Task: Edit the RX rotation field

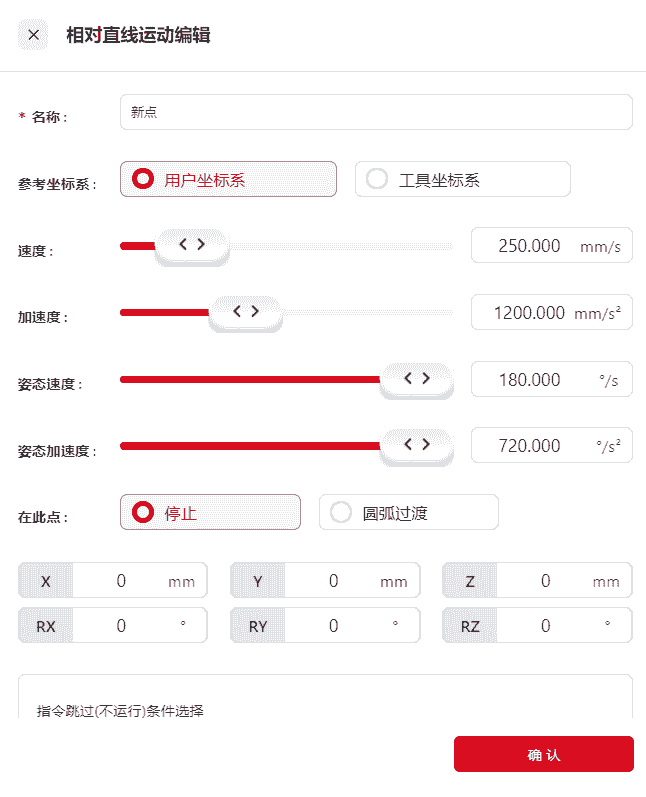Action: [x=121, y=626]
